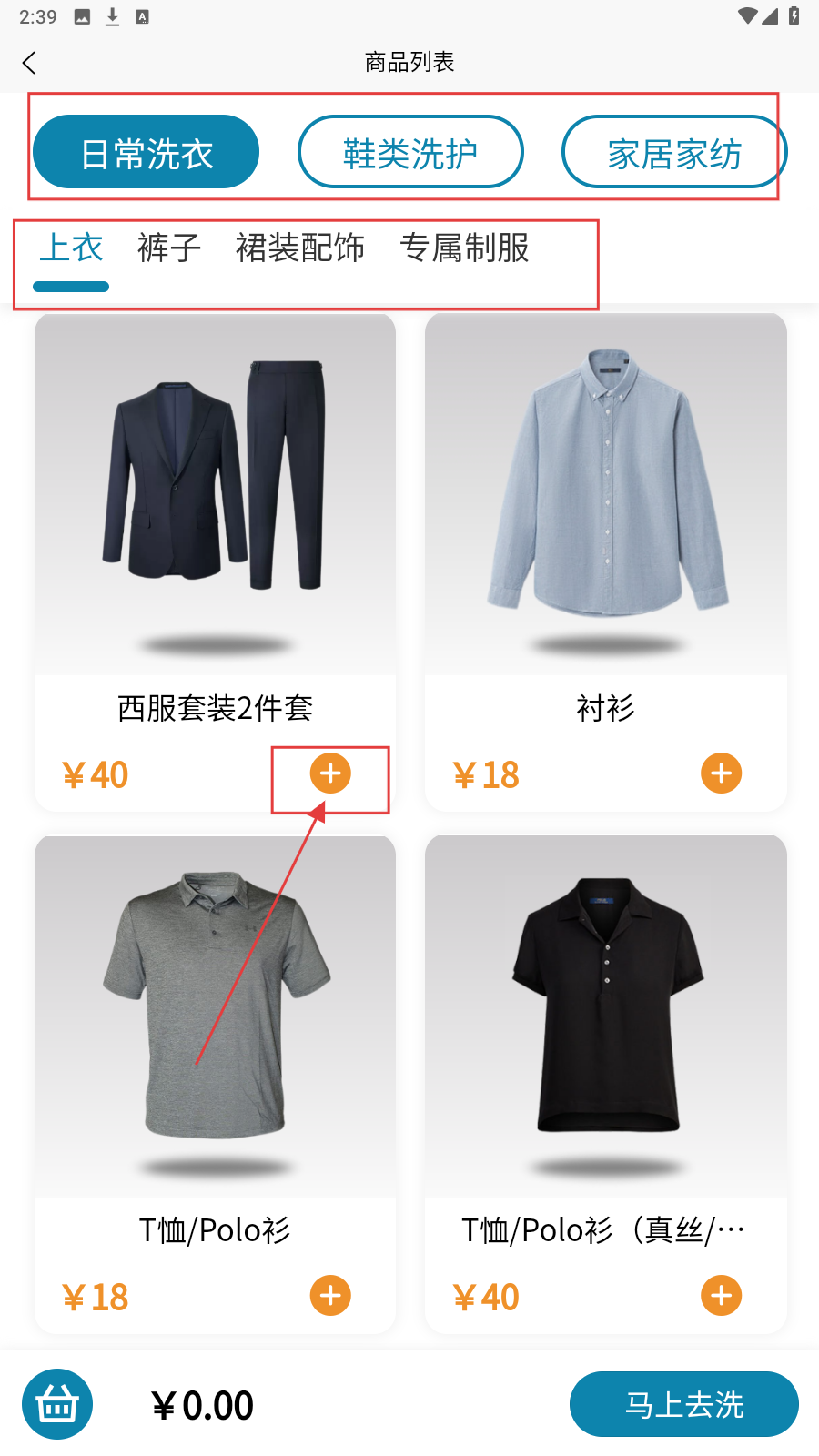Add T恤/Polo衫（真丝 item to basket
The image size is (819, 1456).
tap(721, 1296)
